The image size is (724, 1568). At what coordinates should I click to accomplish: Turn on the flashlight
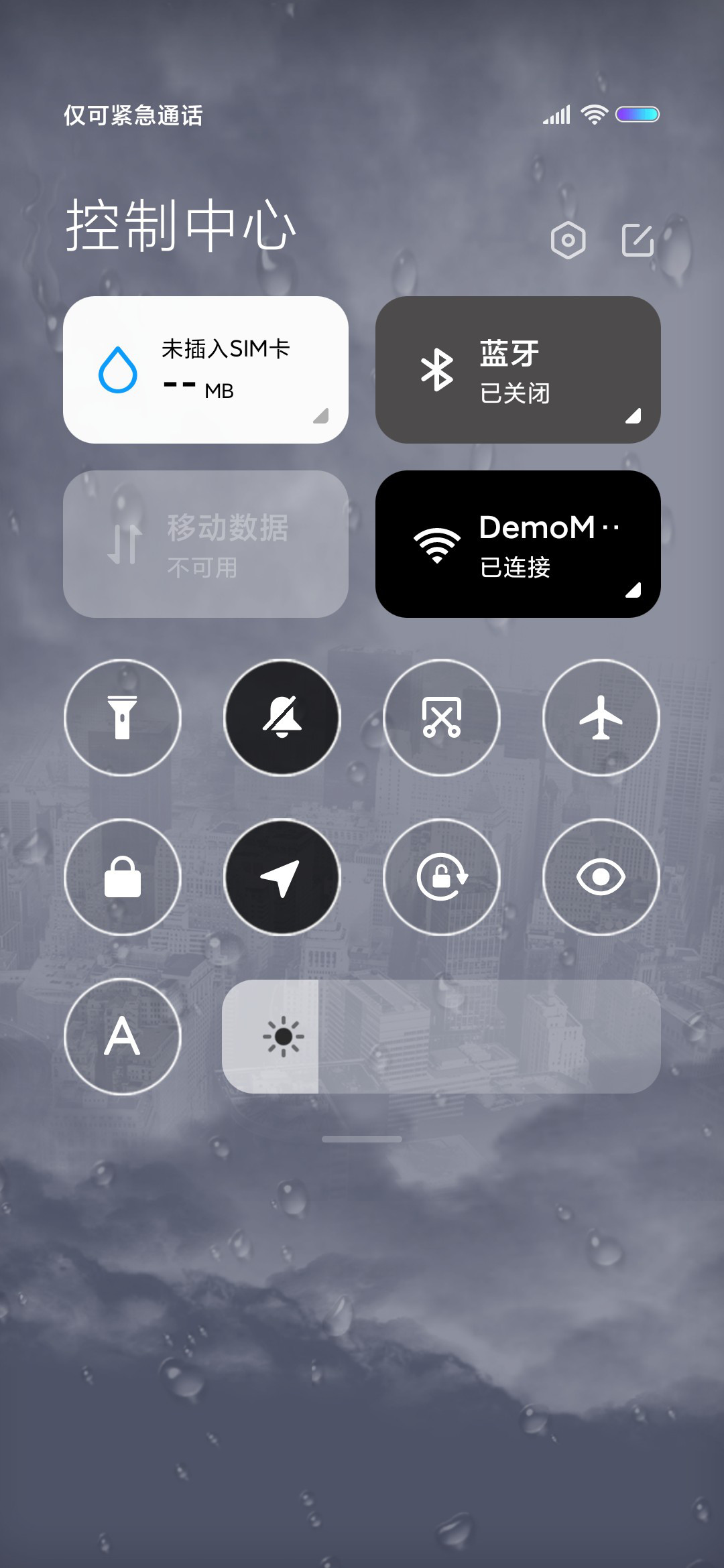[123, 718]
